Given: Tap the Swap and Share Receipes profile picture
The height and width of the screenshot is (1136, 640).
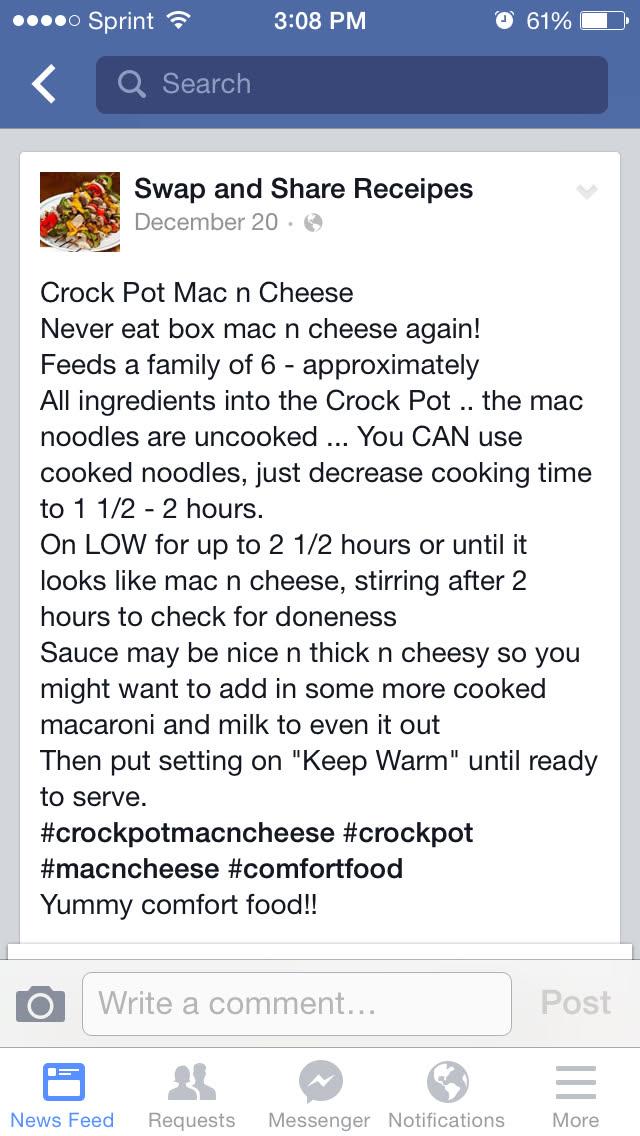Looking at the screenshot, I should 80,211.
